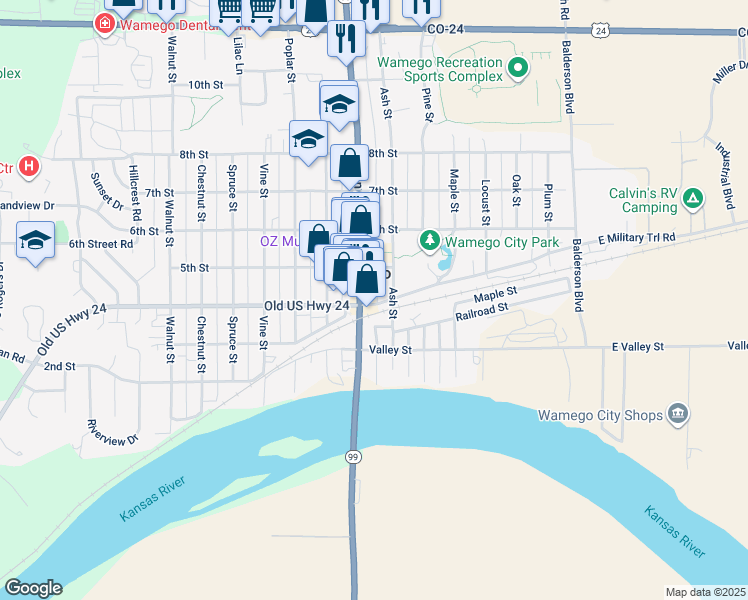View Calvin's RV Camping marker
Screen dimensions: 748x600
click(x=692, y=199)
